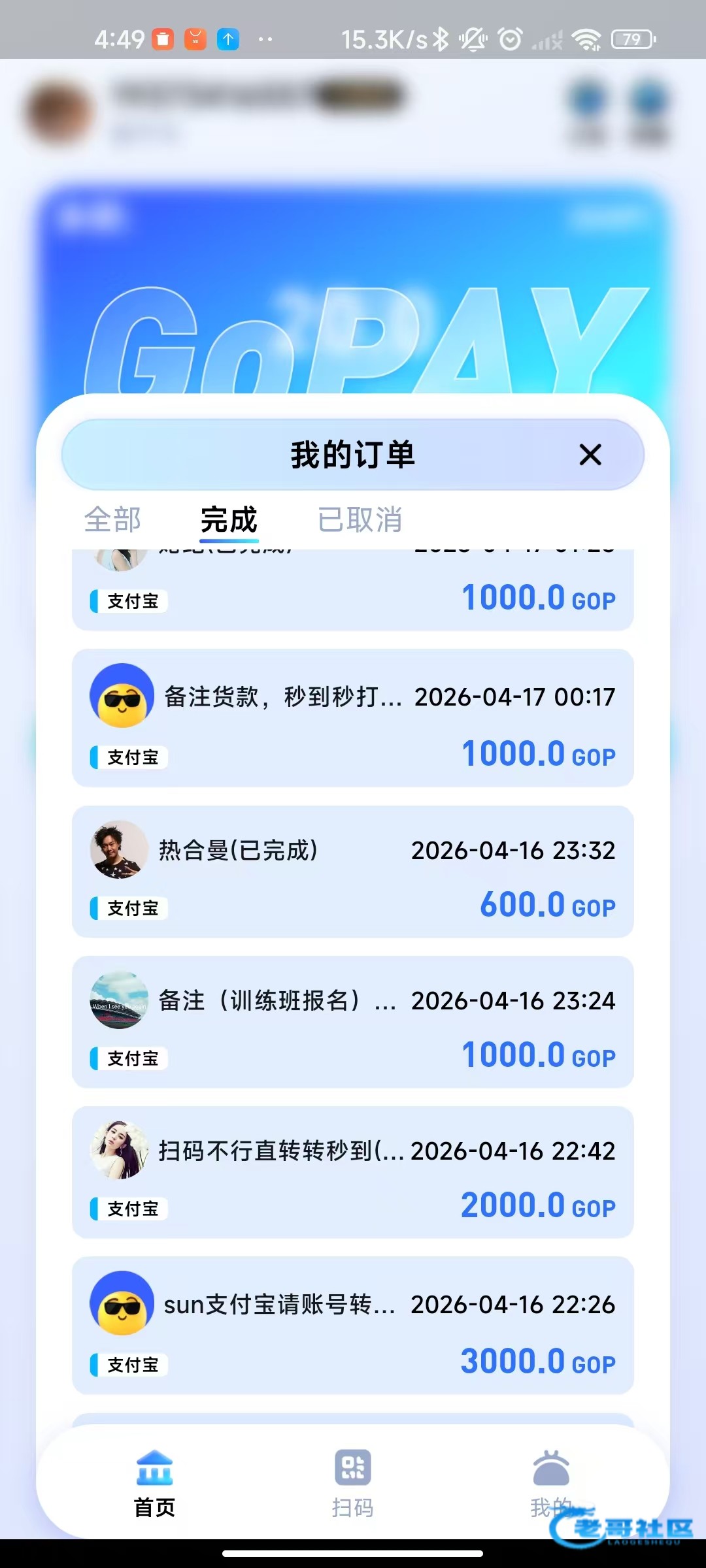View the sun支付宝 3000.0 GOP order
Screen dimensions: 706x1568
(x=353, y=1326)
